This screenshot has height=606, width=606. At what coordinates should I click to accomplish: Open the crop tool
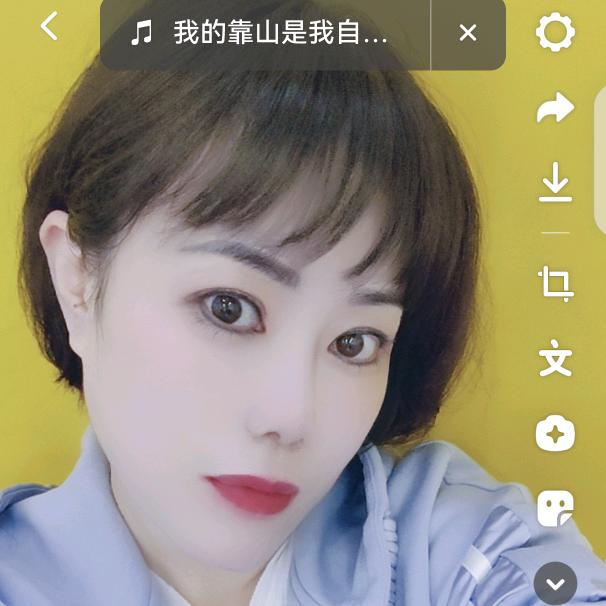[555, 284]
